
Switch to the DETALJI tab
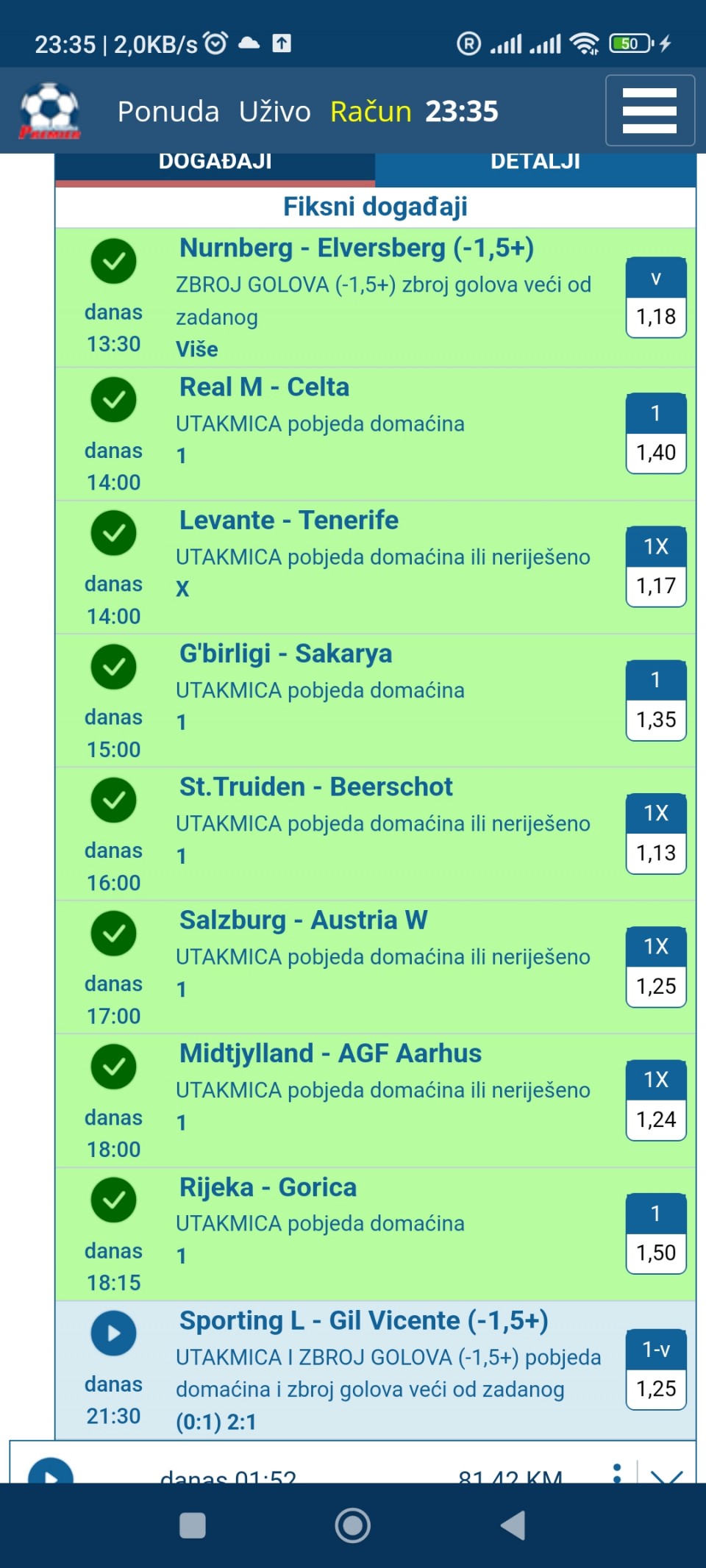tap(535, 163)
